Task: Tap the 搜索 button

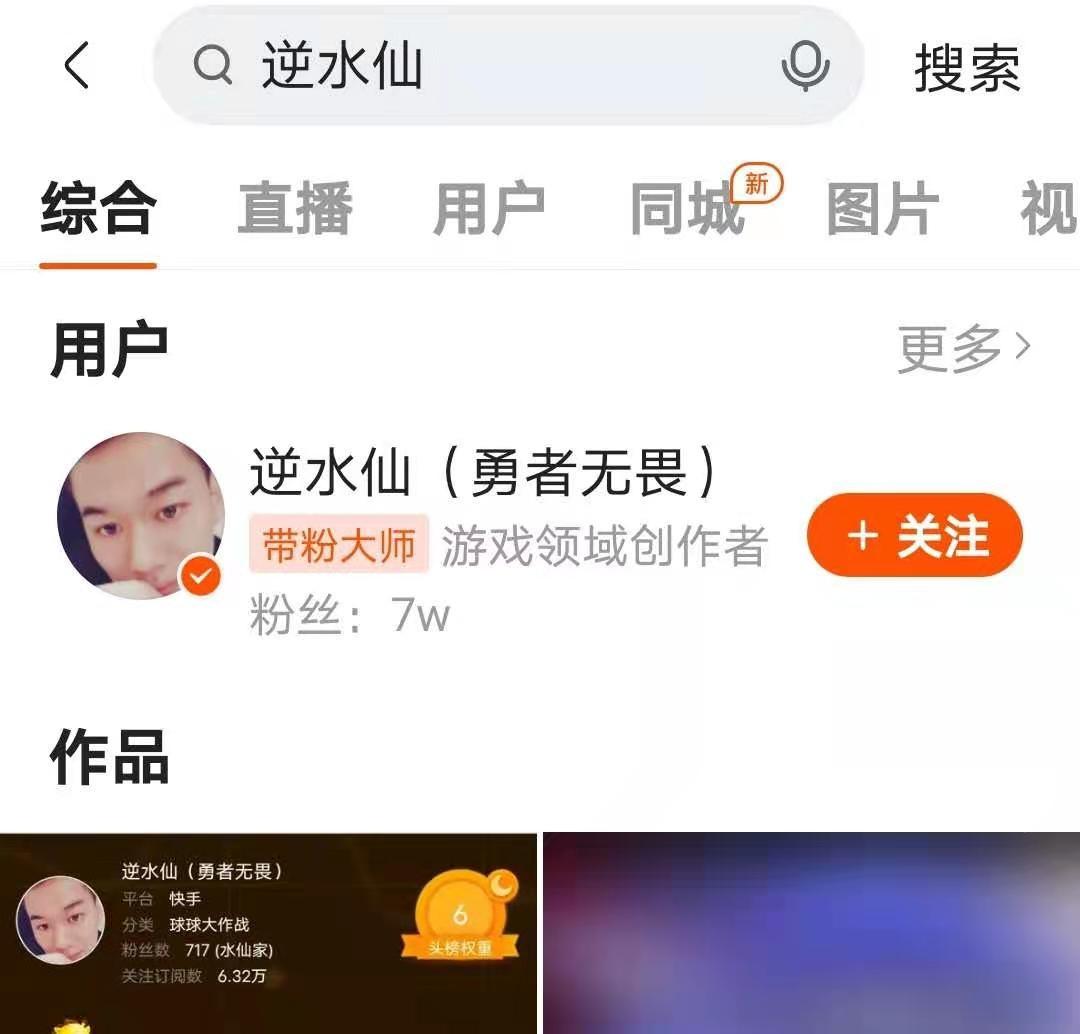Action: (967, 68)
